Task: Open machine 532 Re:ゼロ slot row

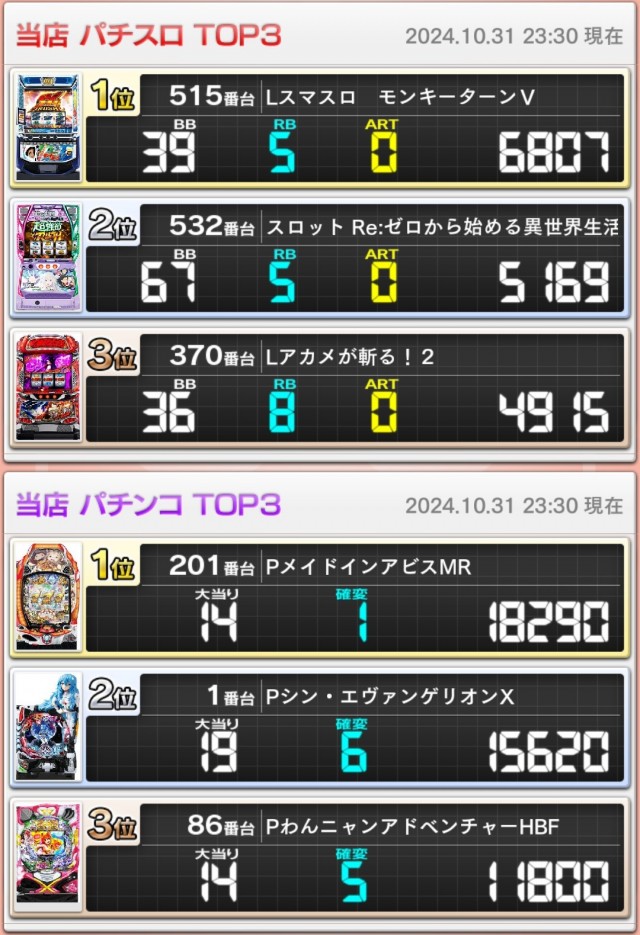Action: click(320, 256)
